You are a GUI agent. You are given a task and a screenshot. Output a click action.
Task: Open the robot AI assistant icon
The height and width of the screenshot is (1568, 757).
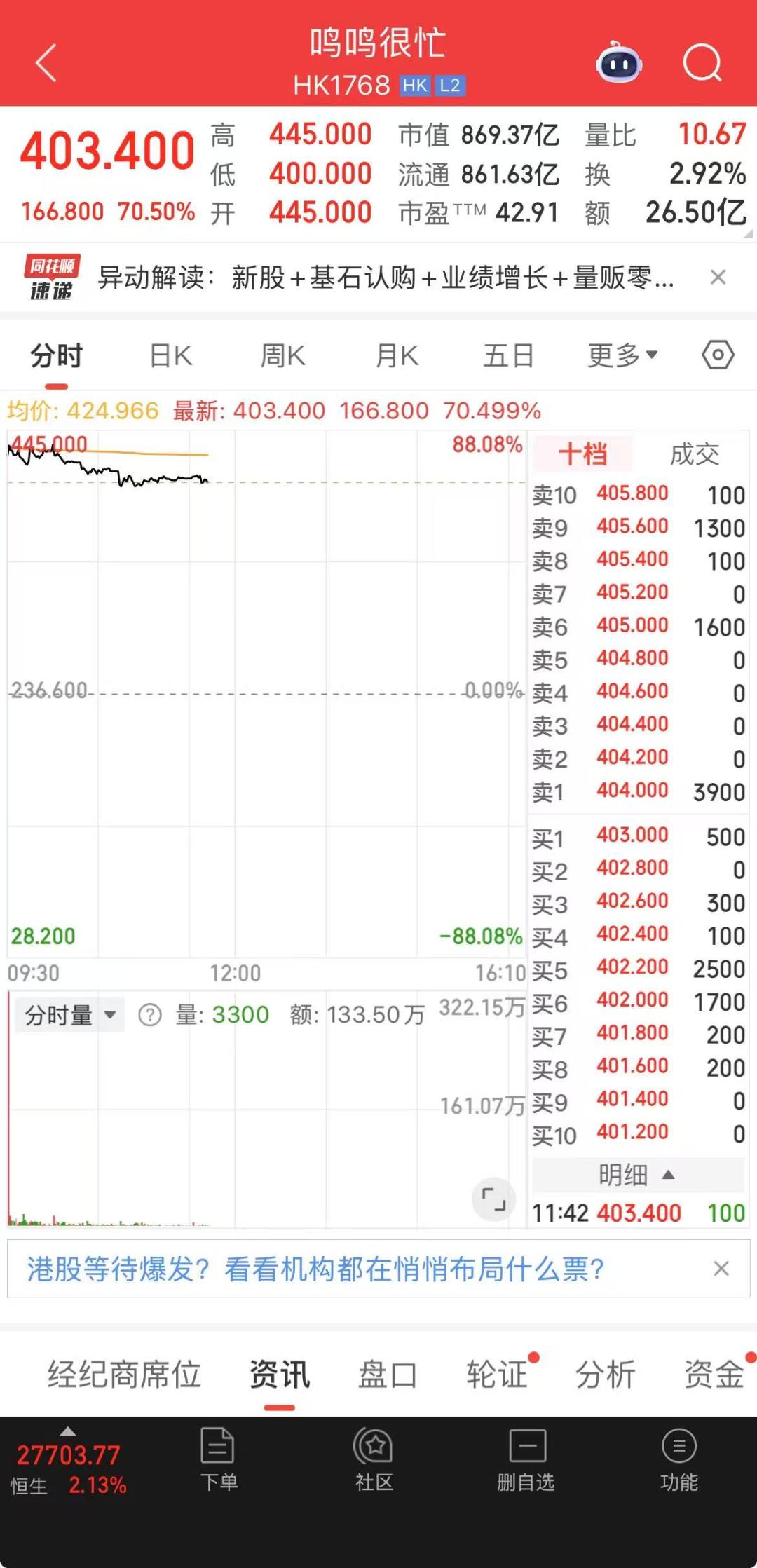click(x=619, y=63)
